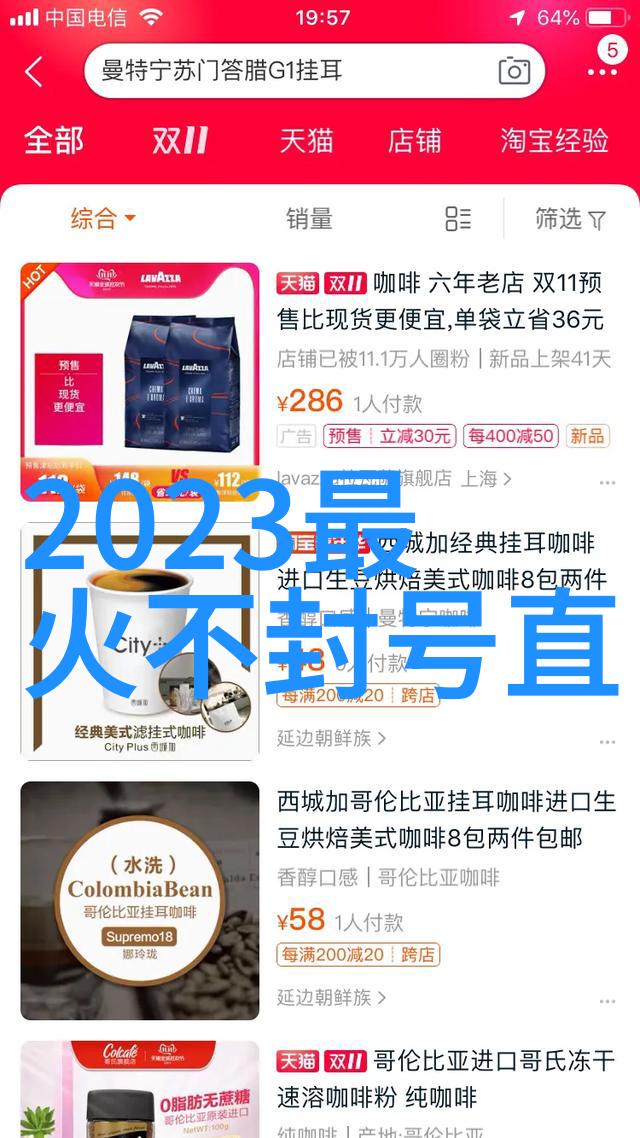Tap the search box with 曼特宁苏门答腊G1挂耳
640x1138 pixels.
pyautogui.click(x=290, y=71)
